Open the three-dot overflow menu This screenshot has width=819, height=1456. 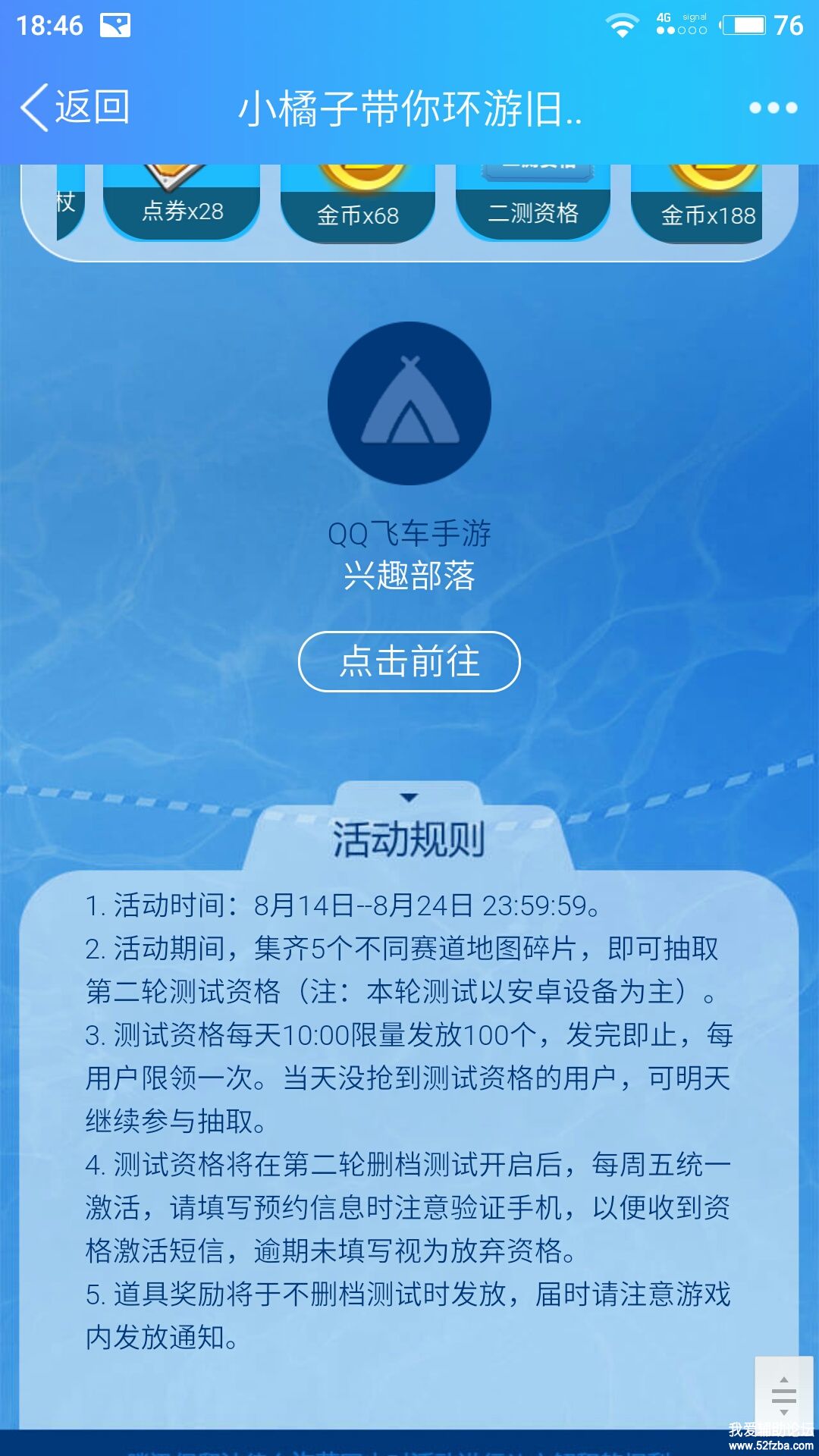[773, 108]
